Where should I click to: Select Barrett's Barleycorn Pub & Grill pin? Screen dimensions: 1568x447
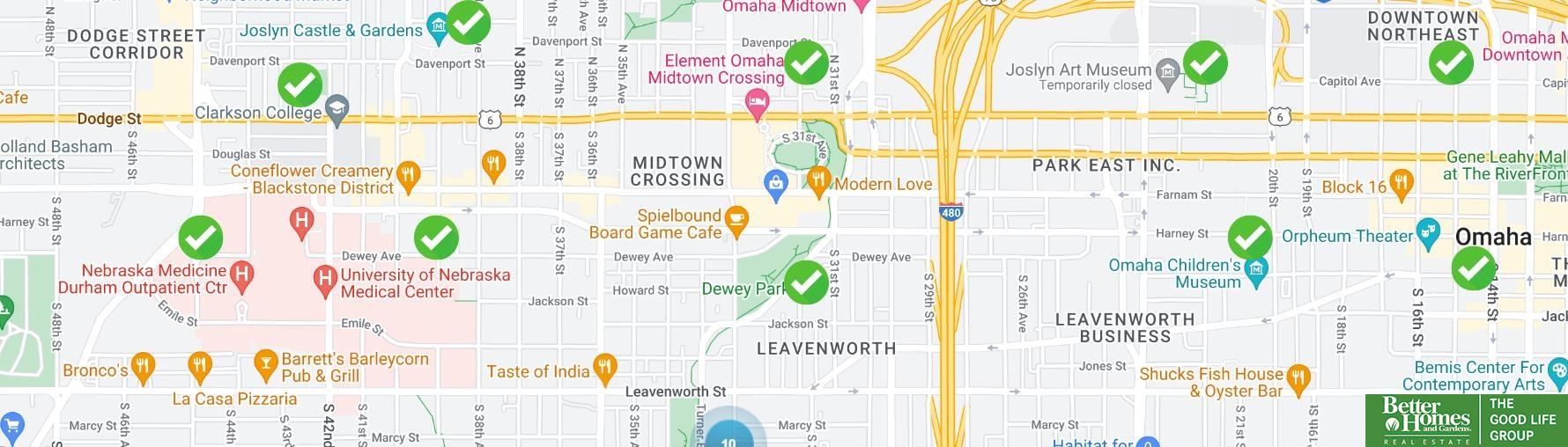click(265, 362)
